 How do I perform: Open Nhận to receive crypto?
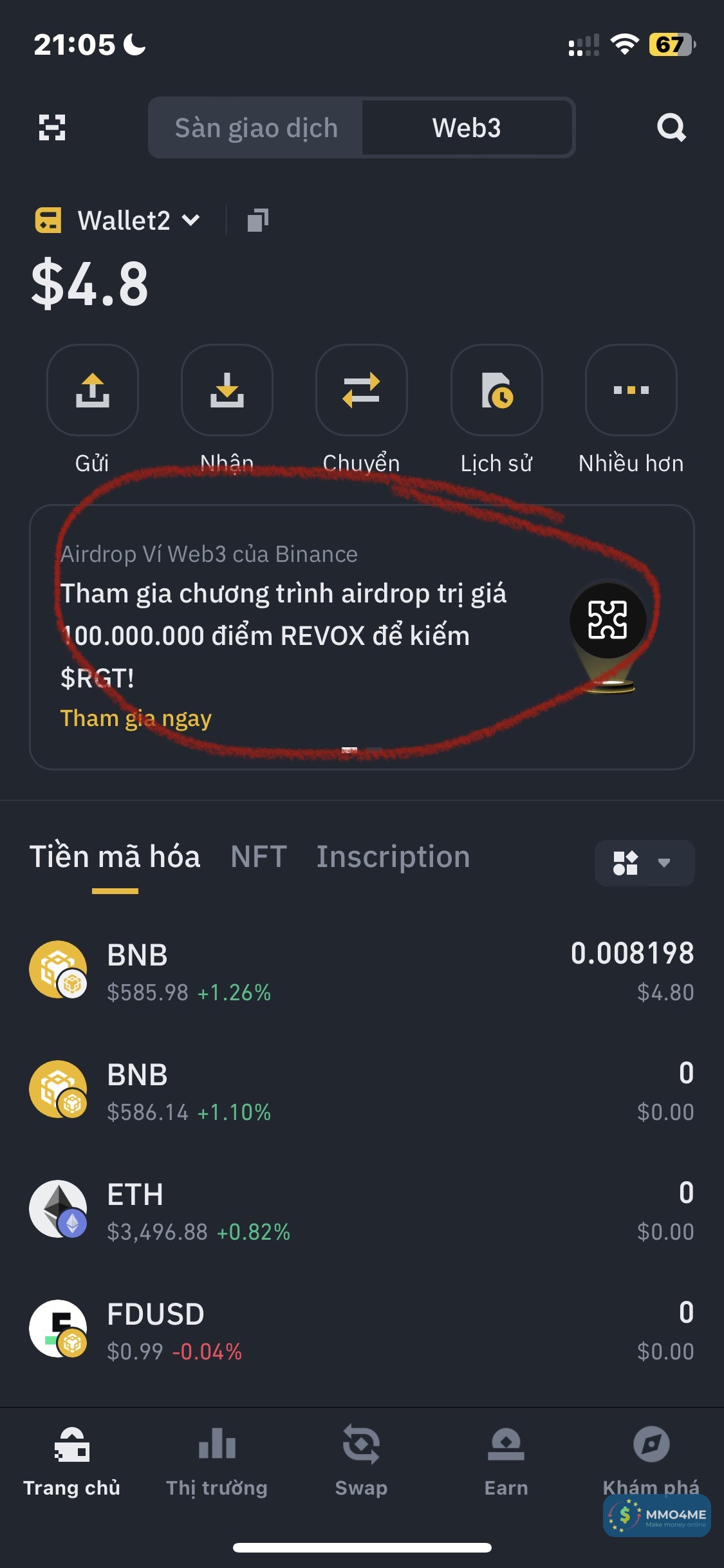(x=227, y=390)
